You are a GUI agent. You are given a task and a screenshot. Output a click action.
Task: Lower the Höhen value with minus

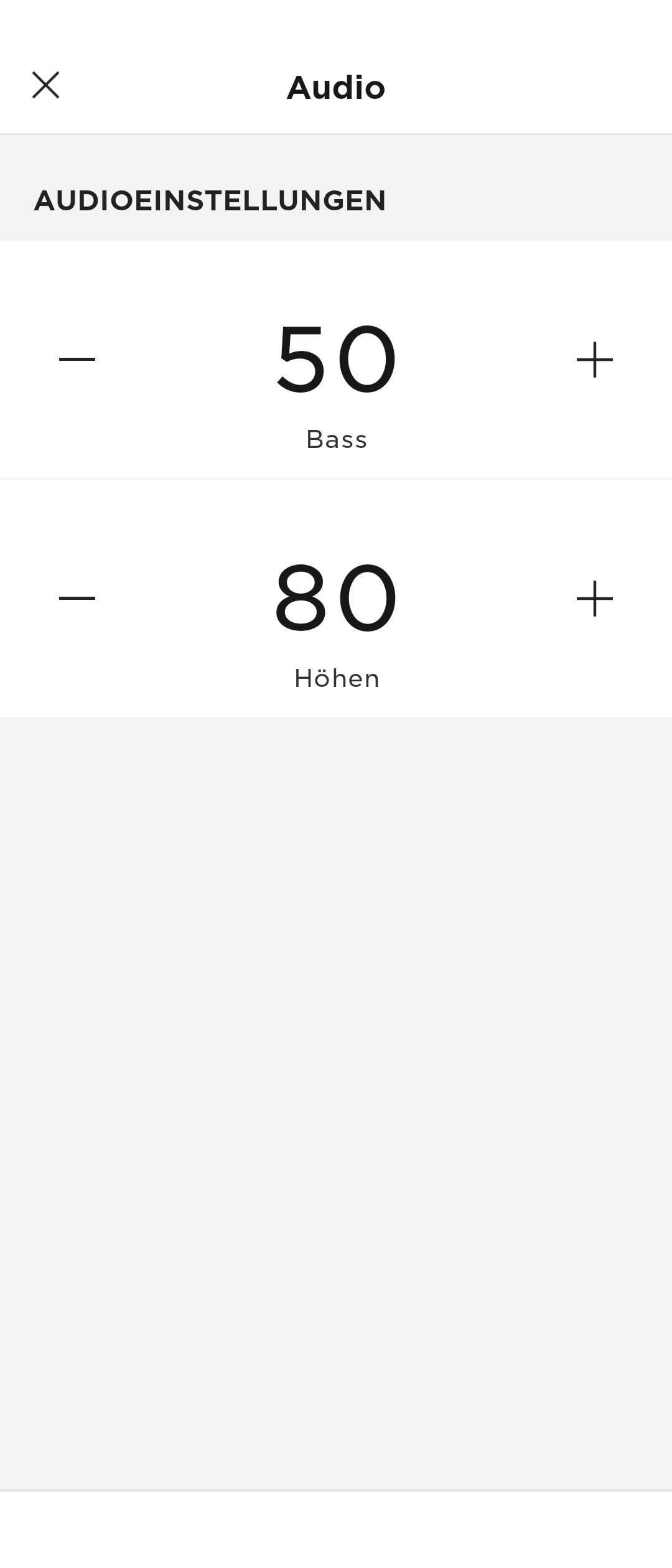[77, 598]
